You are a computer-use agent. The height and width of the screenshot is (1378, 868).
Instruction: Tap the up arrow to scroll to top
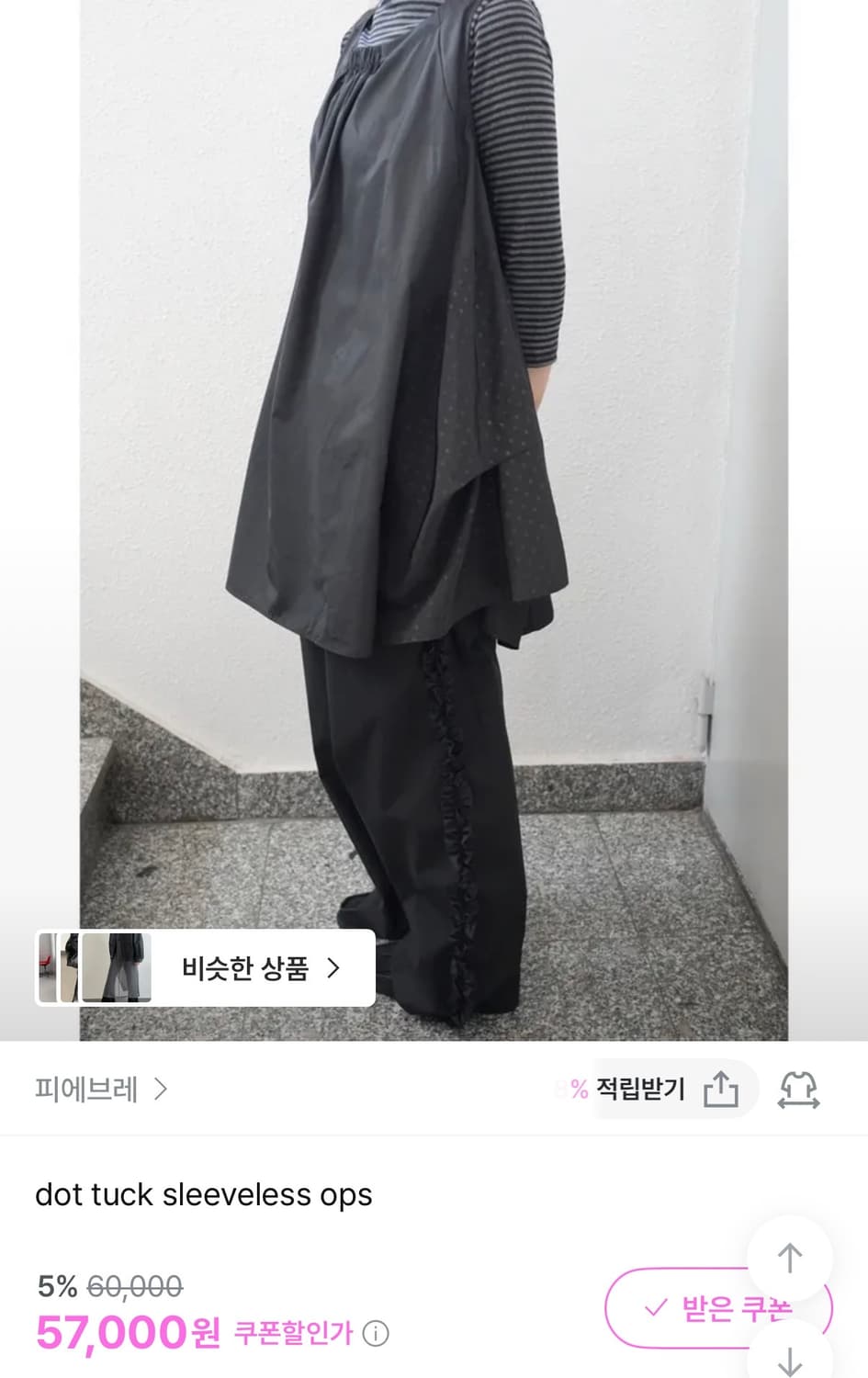(788, 1256)
